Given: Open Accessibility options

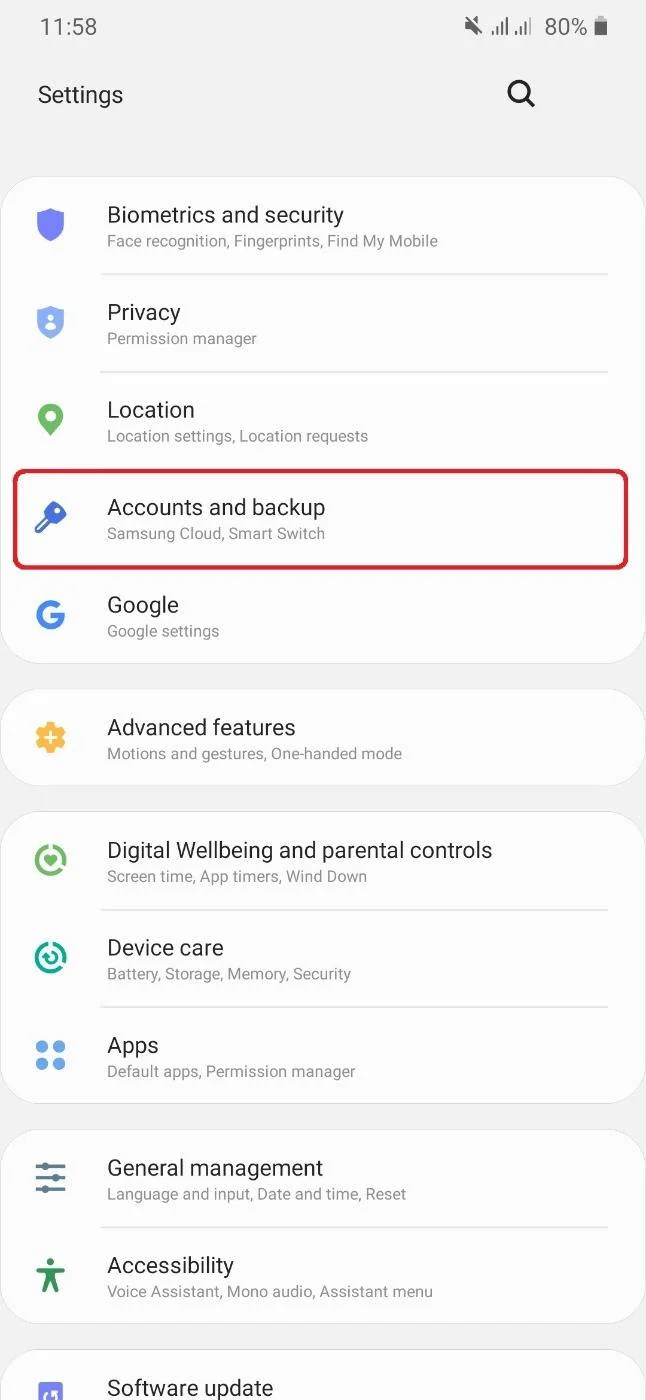Looking at the screenshot, I should [322, 1276].
